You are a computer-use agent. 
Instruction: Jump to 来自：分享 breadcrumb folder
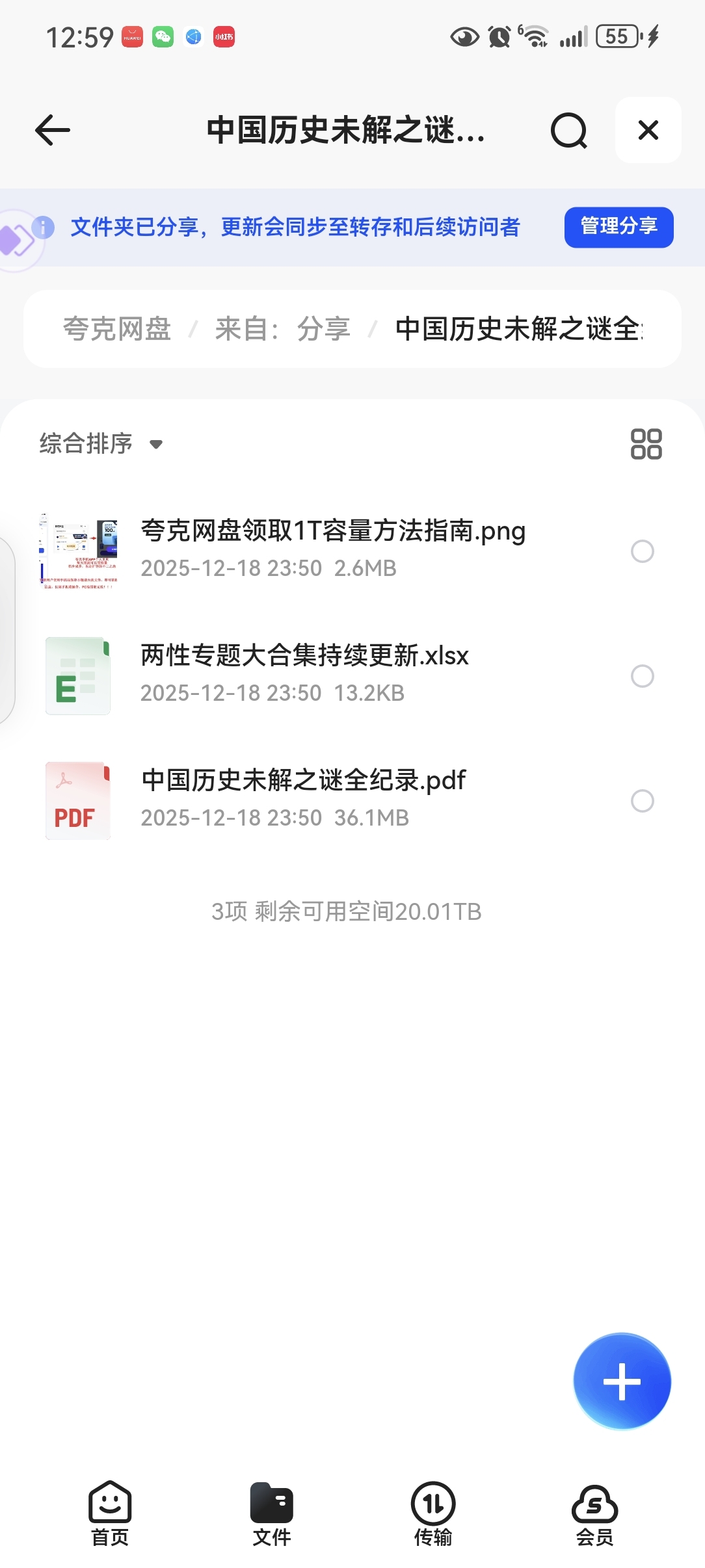coord(282,329)
